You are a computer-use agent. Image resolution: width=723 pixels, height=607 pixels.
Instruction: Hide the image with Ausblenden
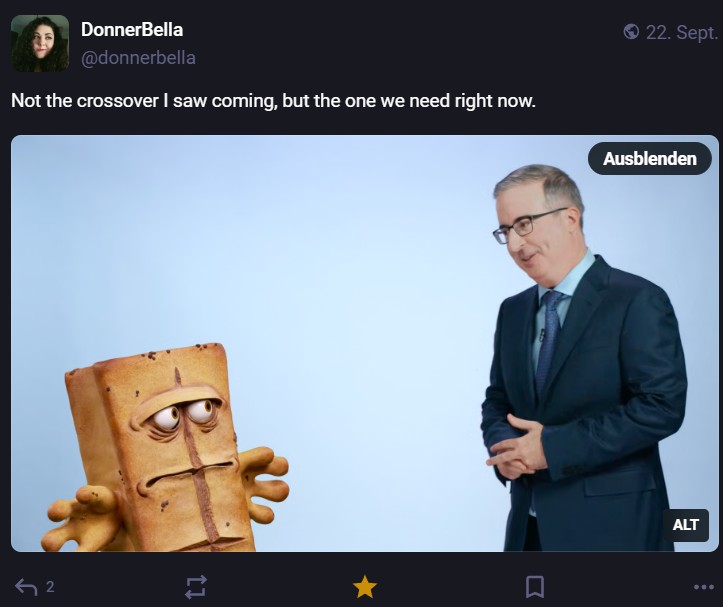[649, 159]
